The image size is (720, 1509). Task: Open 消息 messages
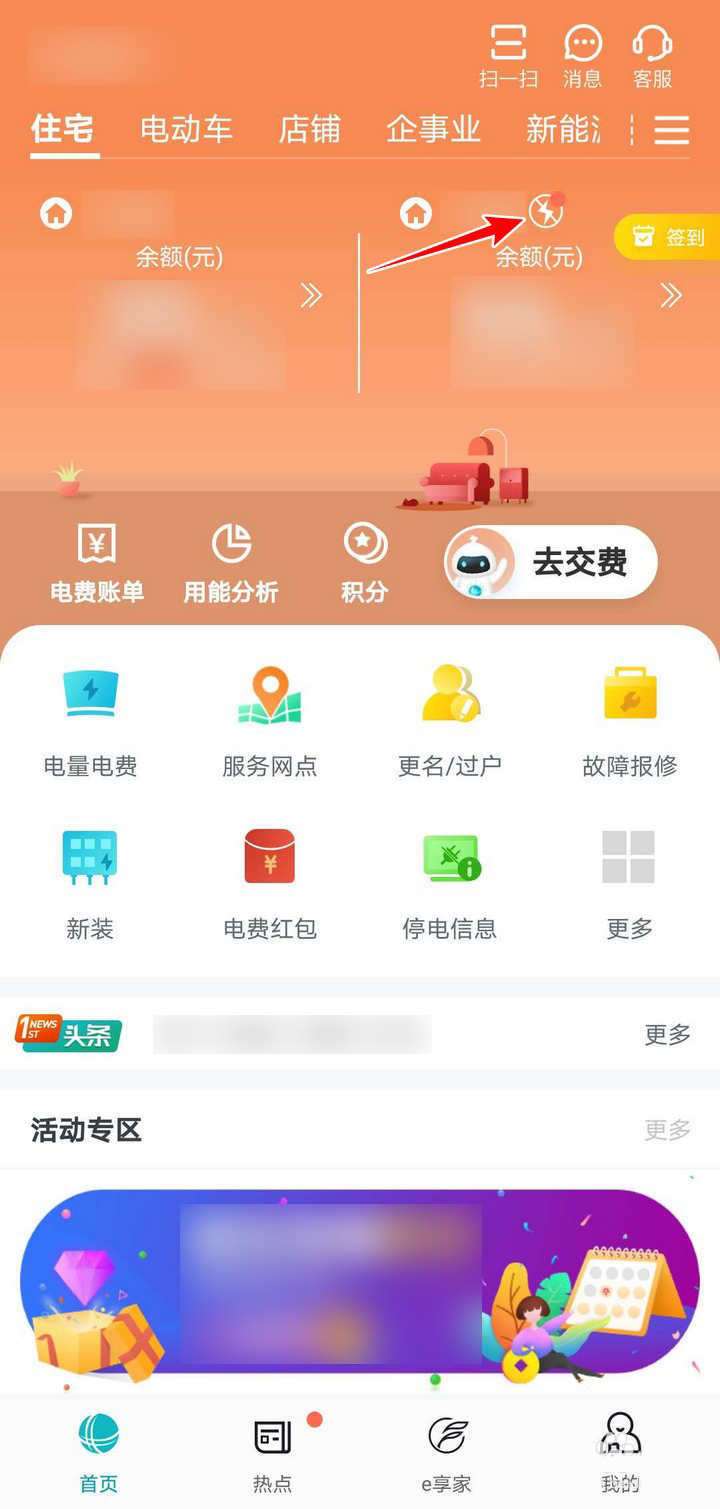582,56
